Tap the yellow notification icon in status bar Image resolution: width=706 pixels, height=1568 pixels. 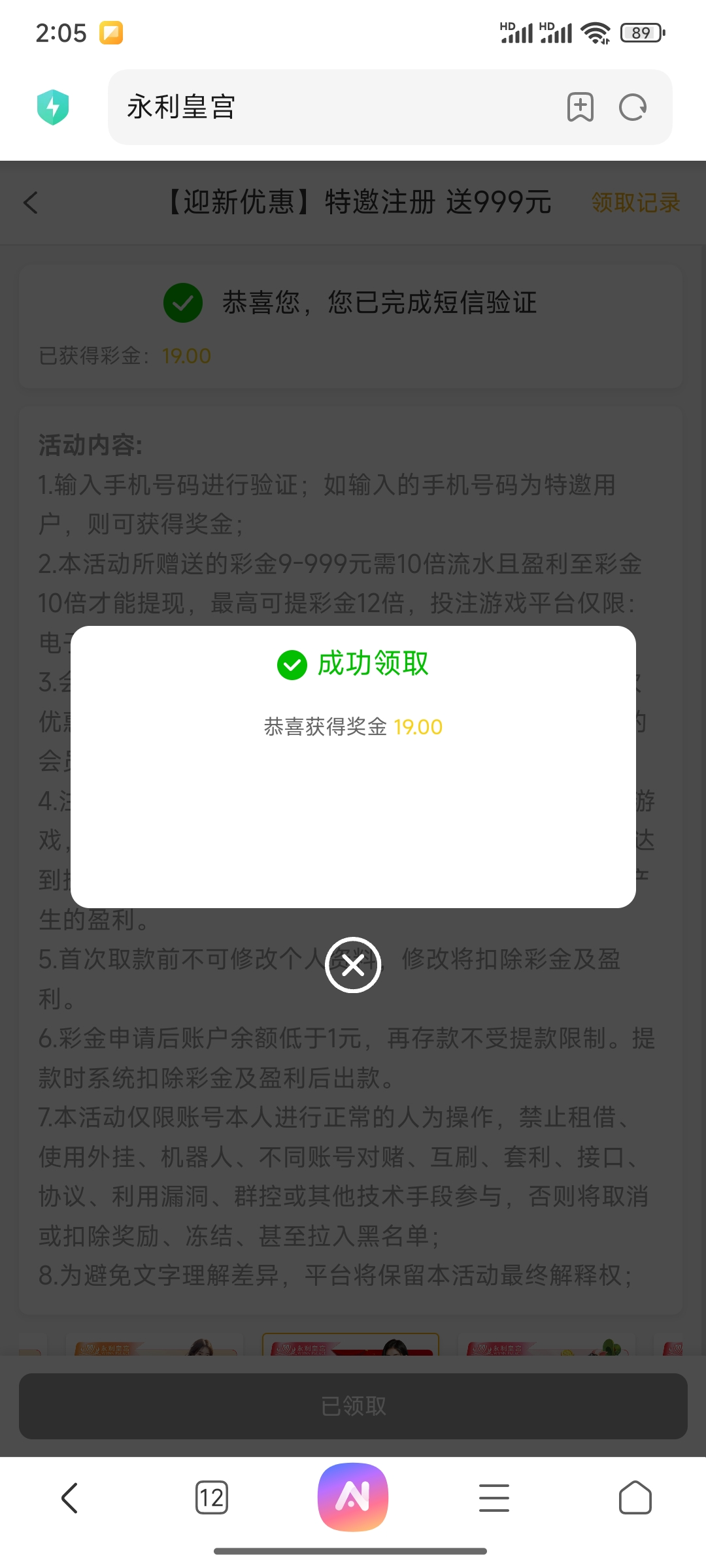click(x=111, y=31)
